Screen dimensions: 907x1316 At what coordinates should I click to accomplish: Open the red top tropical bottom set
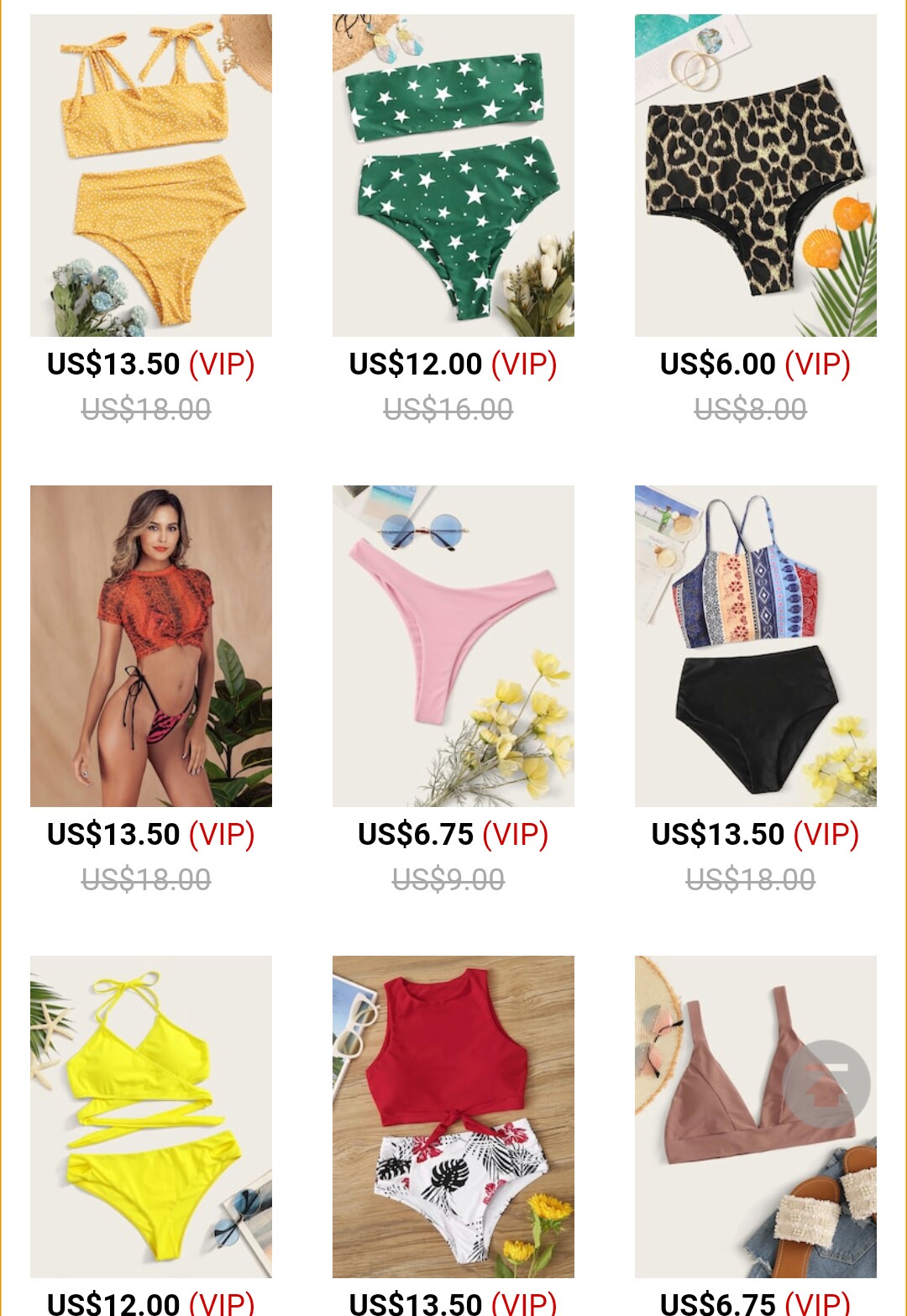tap(453, 1116)
